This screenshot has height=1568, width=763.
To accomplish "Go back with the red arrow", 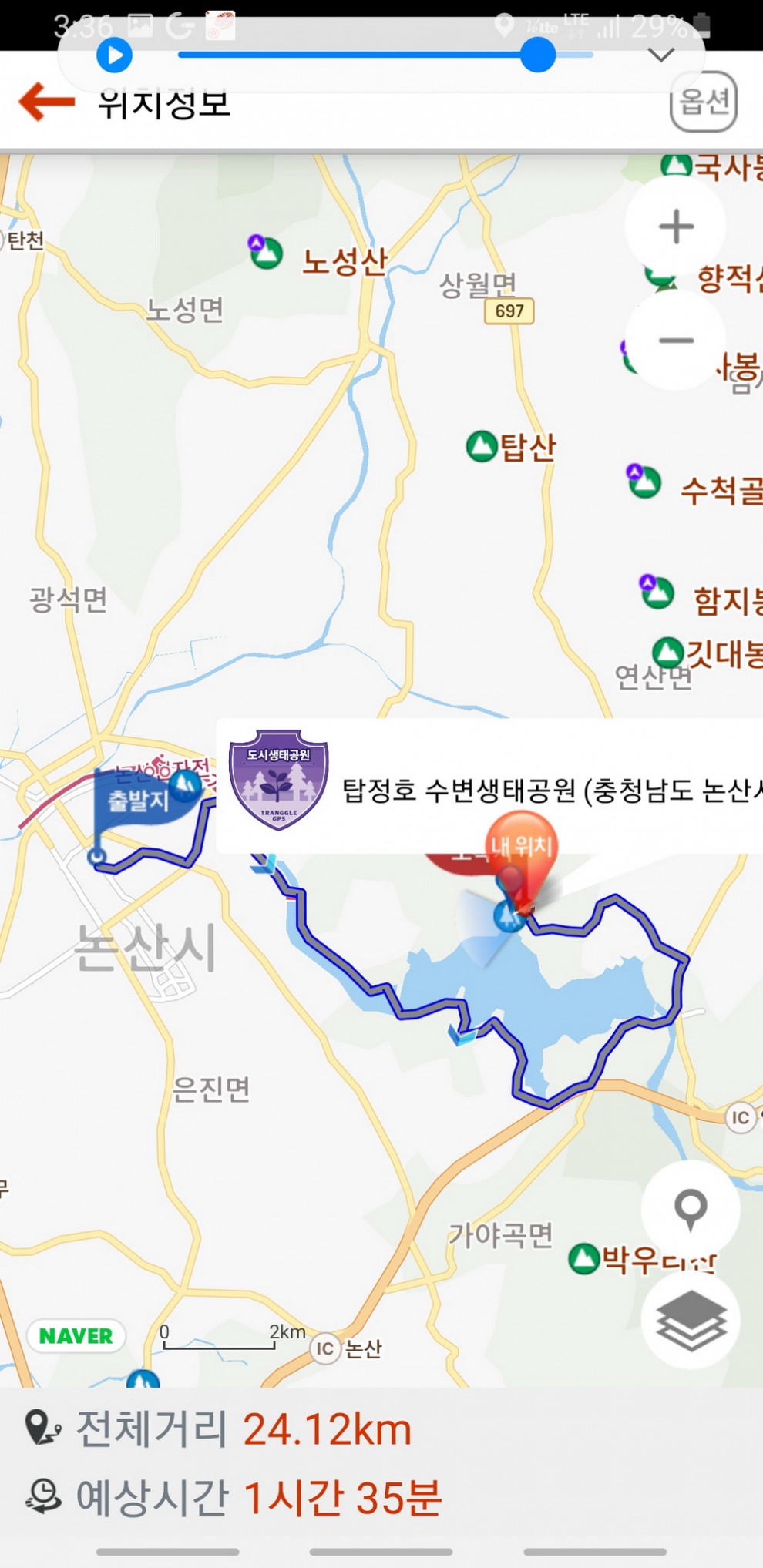I will coord(46,102).
